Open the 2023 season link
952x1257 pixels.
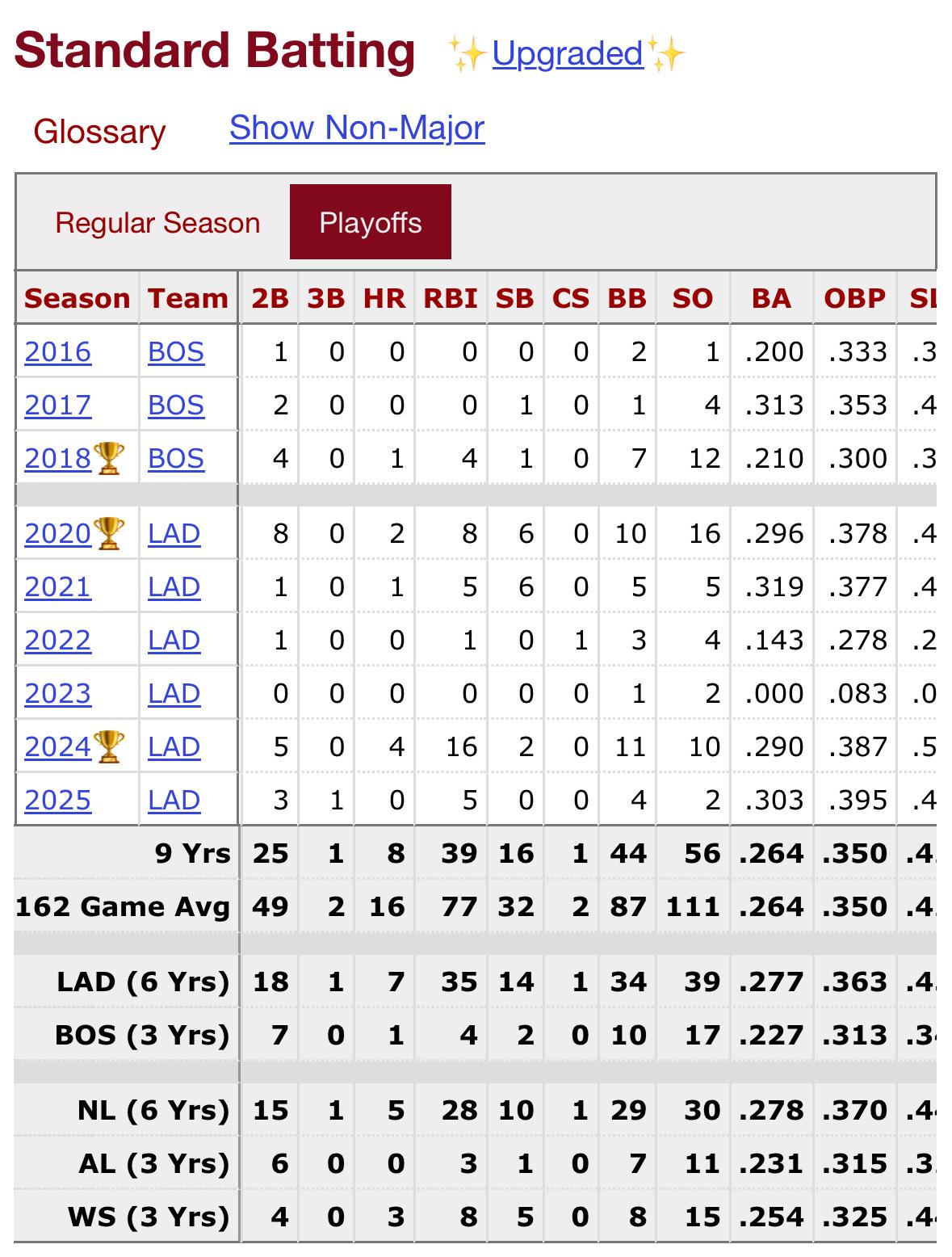pyautogui.click(x=58, y=694)
